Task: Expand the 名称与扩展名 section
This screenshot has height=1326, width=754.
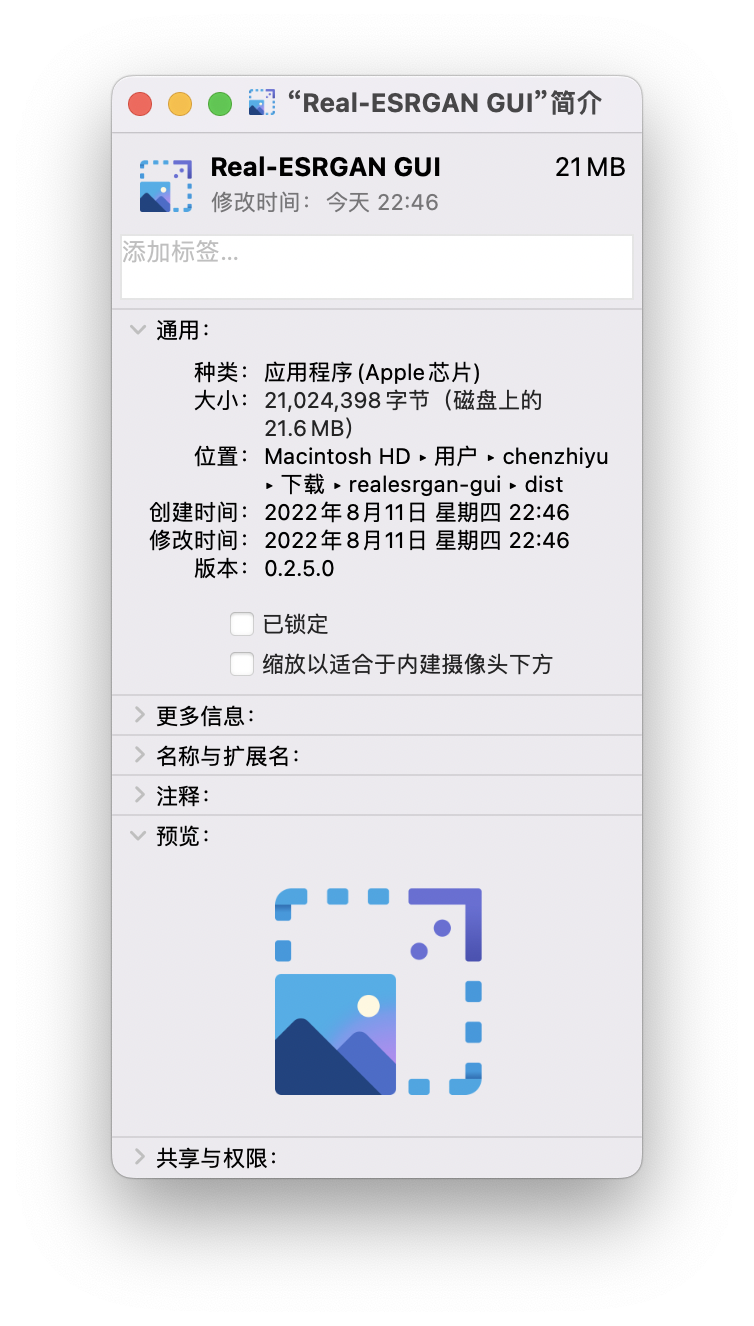Action: [x=139, y=755]
